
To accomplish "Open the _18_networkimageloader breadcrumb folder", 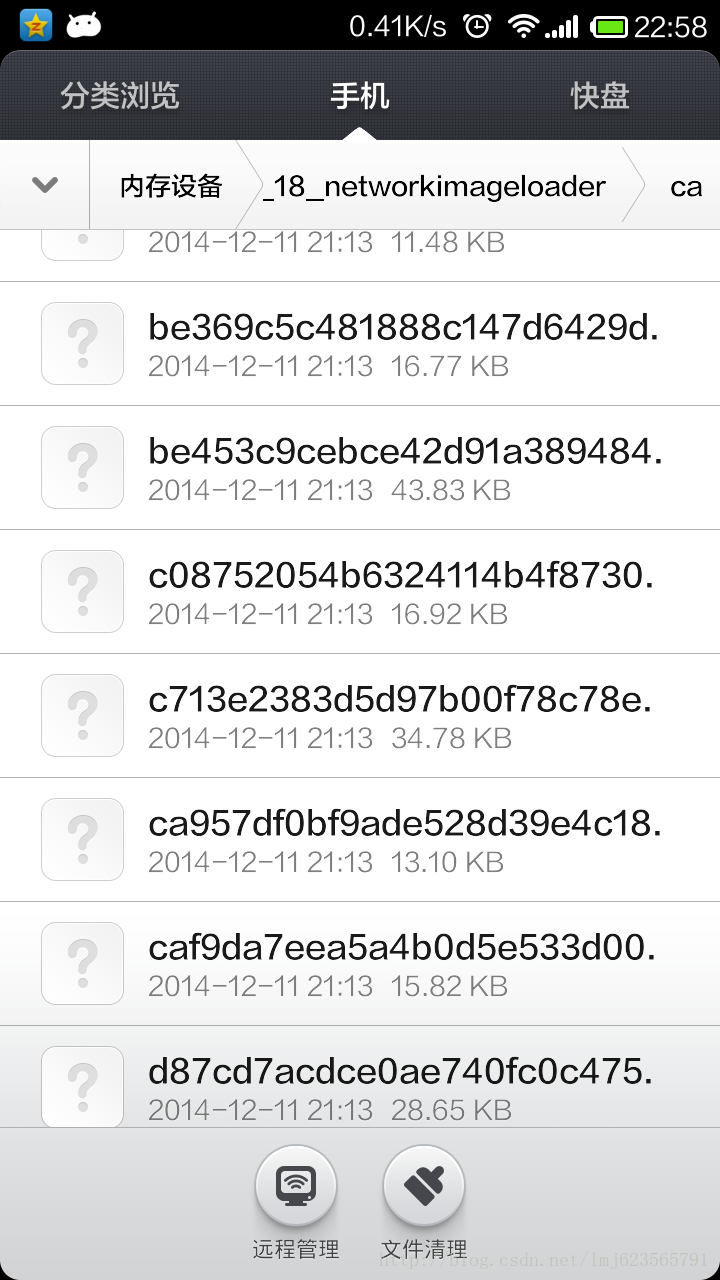I will (435, 186).
